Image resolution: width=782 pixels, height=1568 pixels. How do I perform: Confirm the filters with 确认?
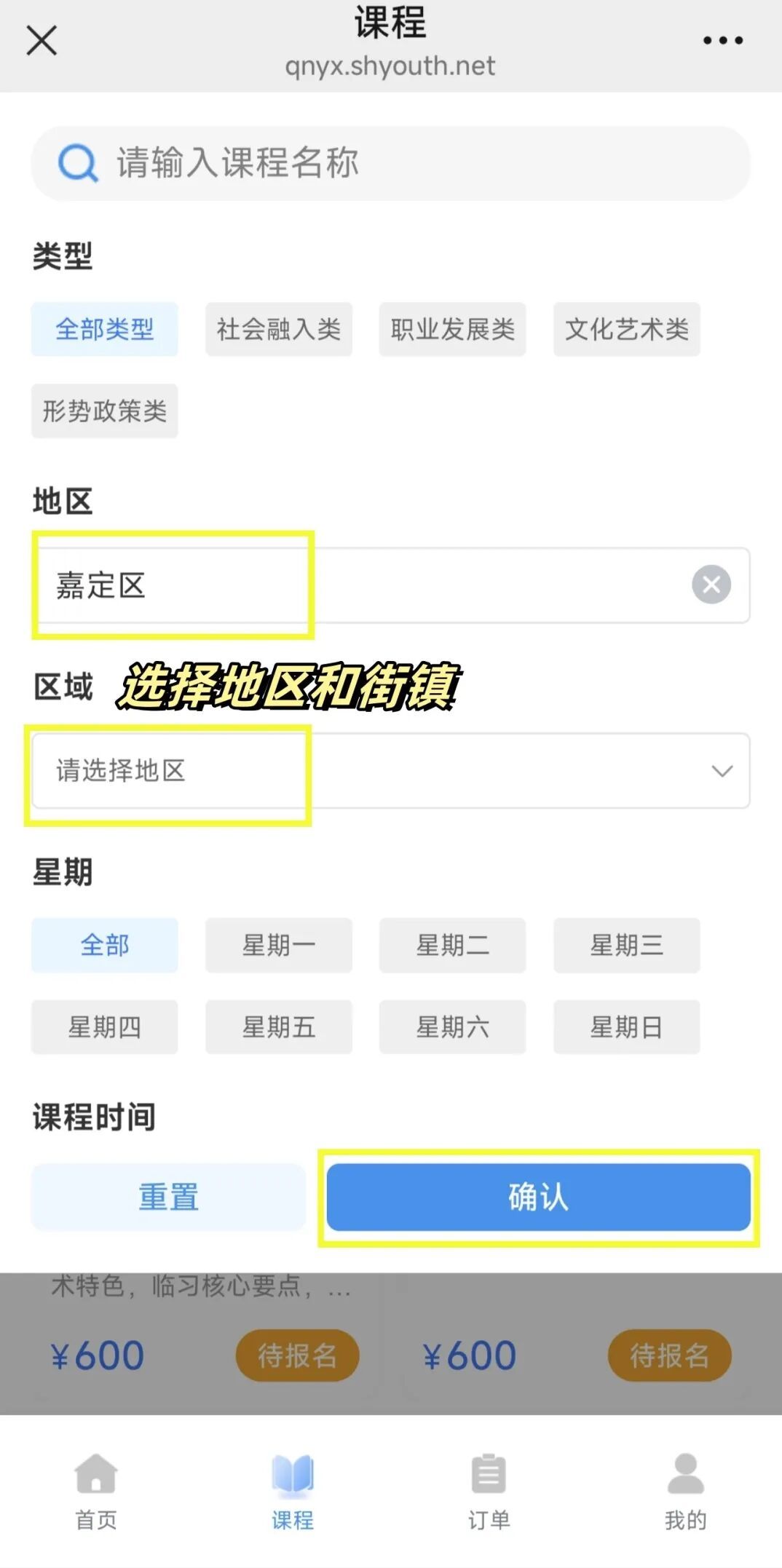[538, 1197]
